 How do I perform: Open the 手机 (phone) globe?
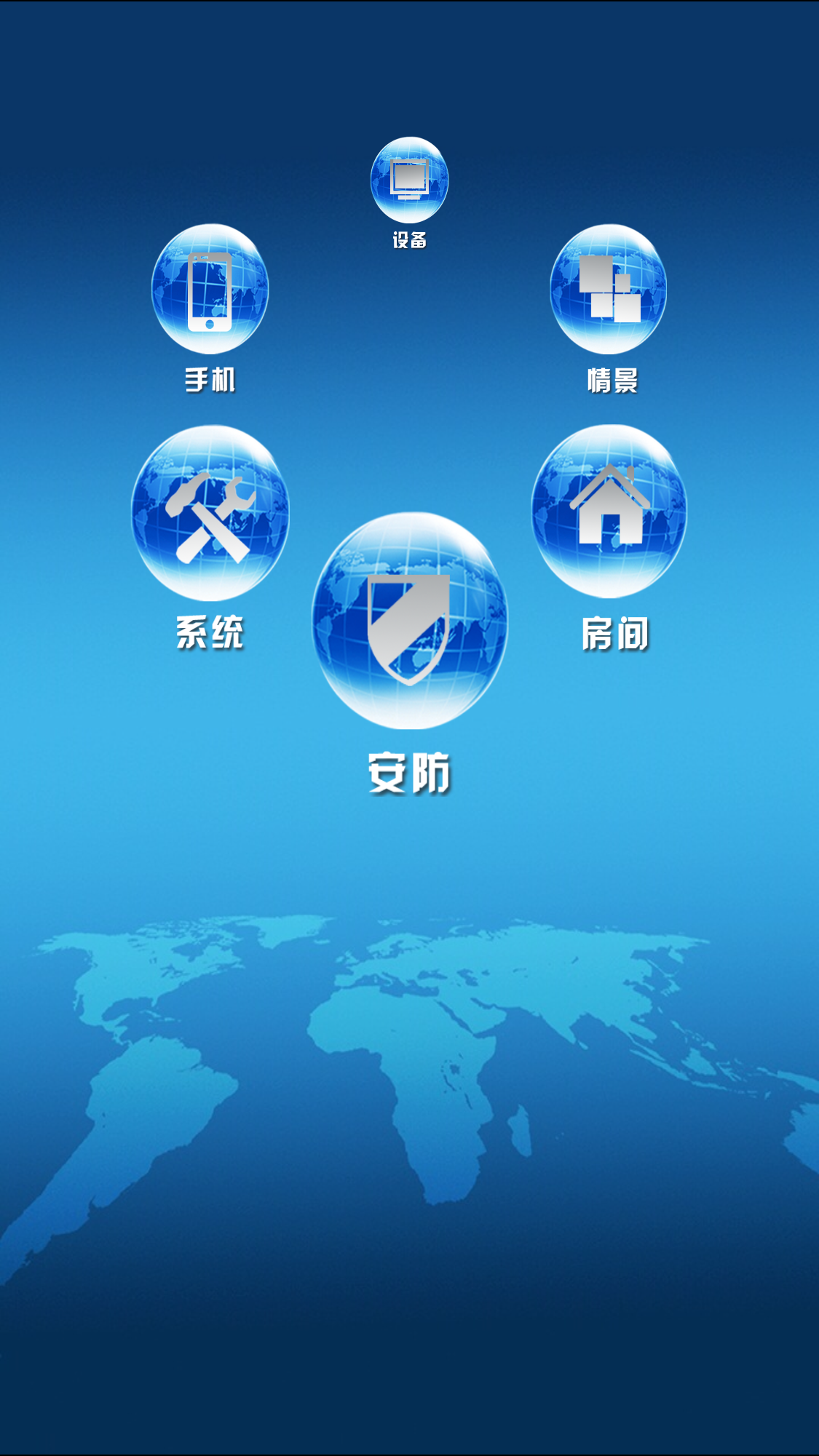(210, 289)
